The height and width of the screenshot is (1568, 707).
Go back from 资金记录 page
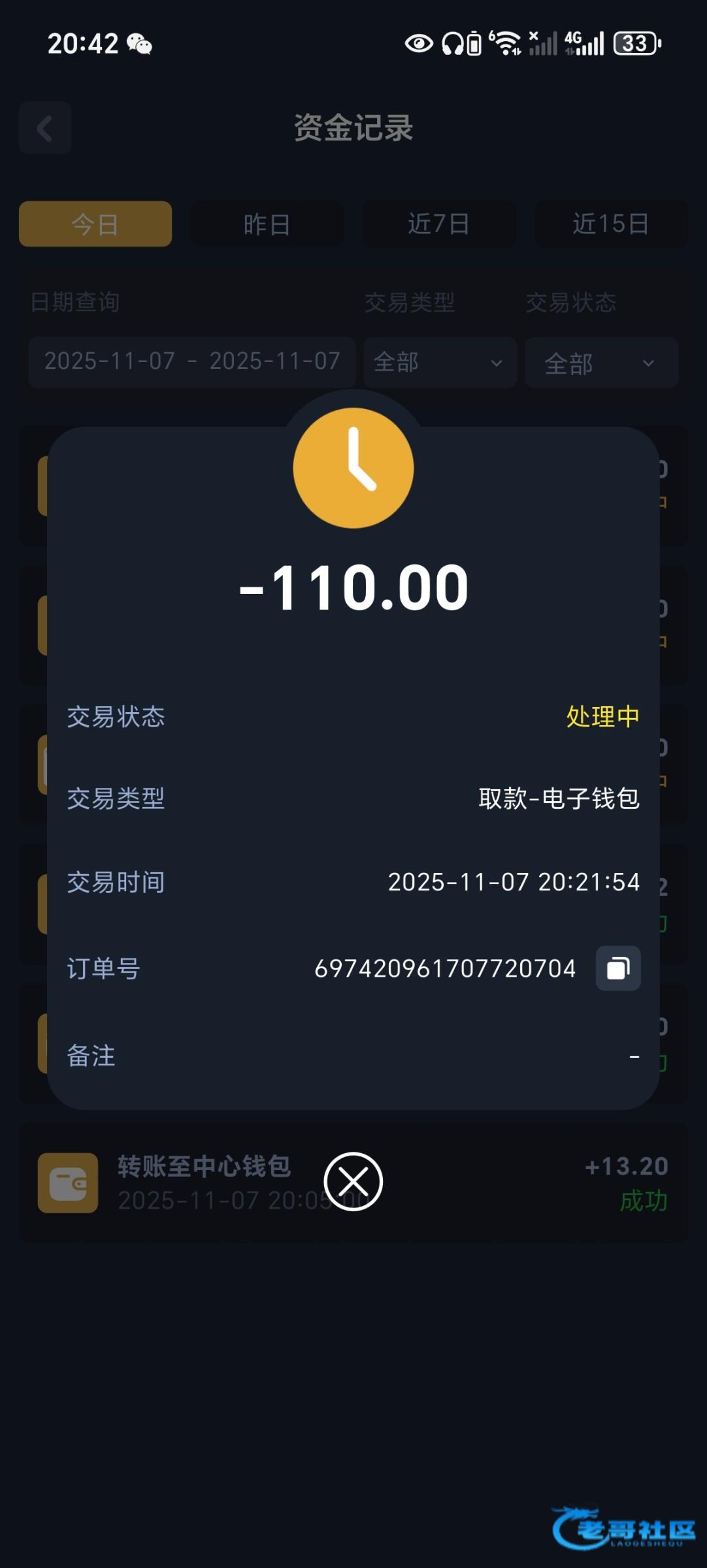click(x=45, y=128)
